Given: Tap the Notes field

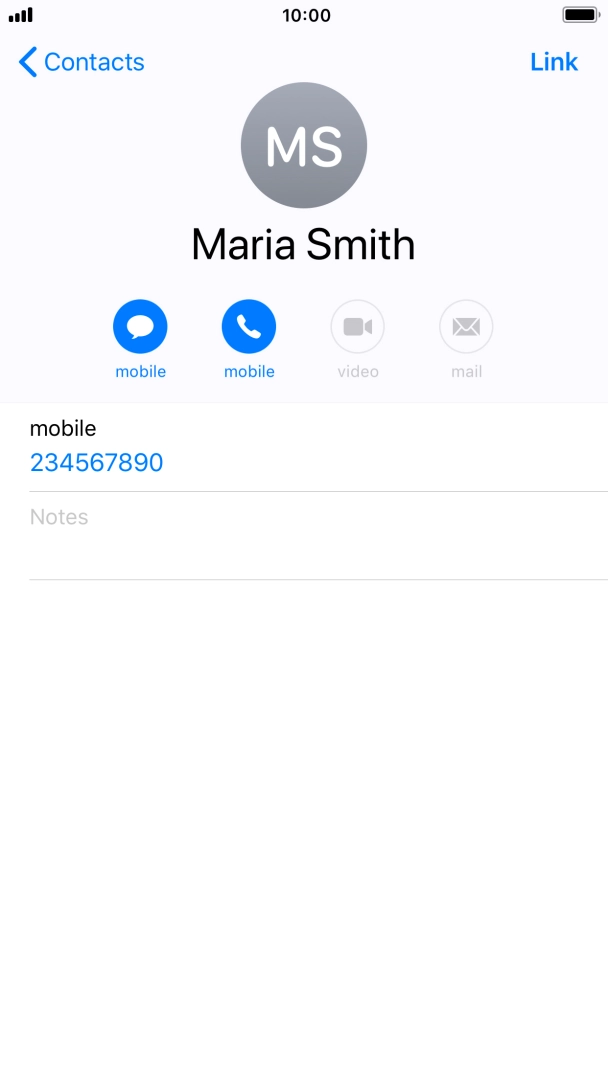Looking at the screenshot, I should (x=300, y=535).
